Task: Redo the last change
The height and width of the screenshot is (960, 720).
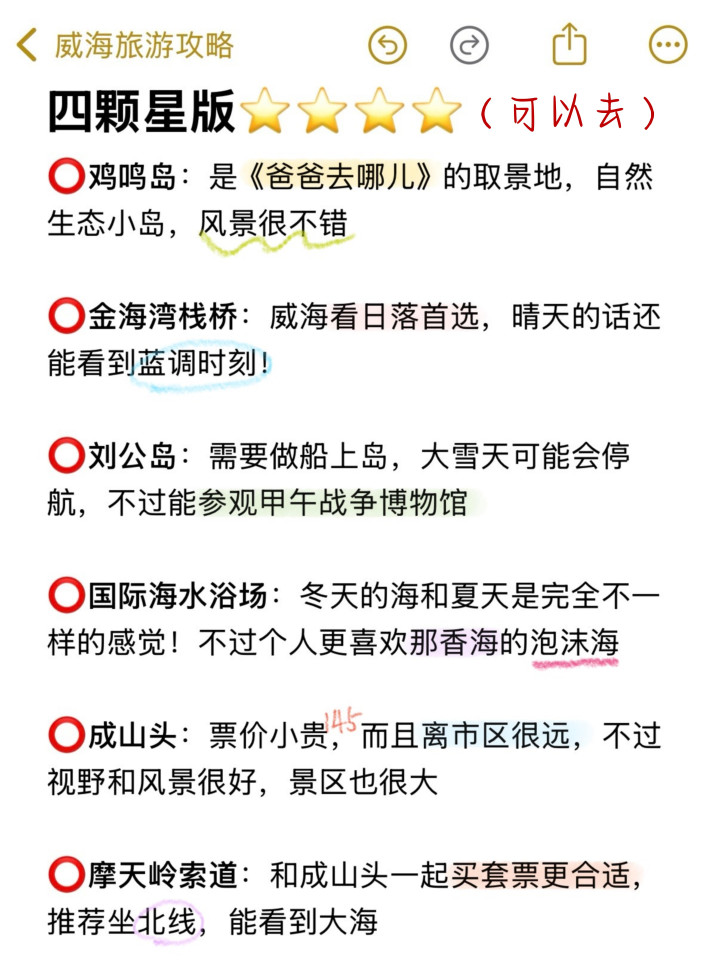Action: click(x=469, y=45)
